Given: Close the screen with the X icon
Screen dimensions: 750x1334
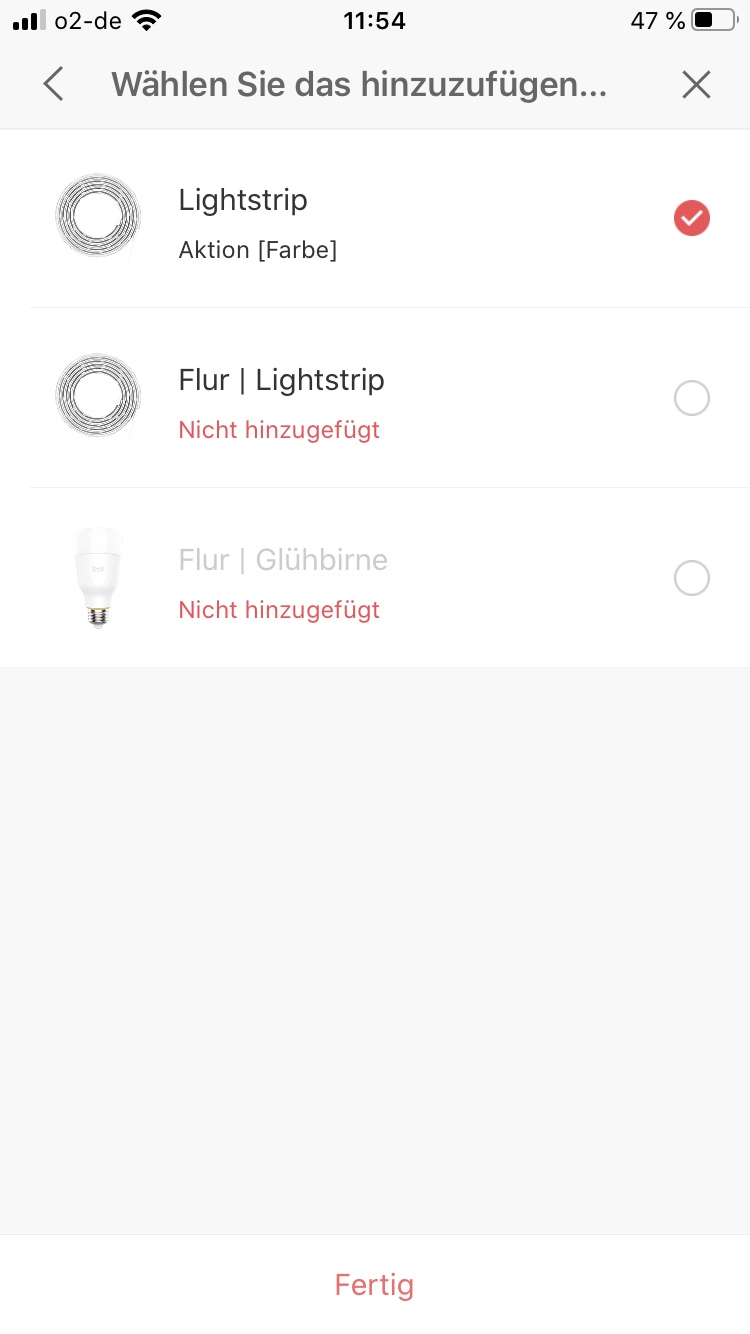Looking at the screenshot, I should coord(696,84).
